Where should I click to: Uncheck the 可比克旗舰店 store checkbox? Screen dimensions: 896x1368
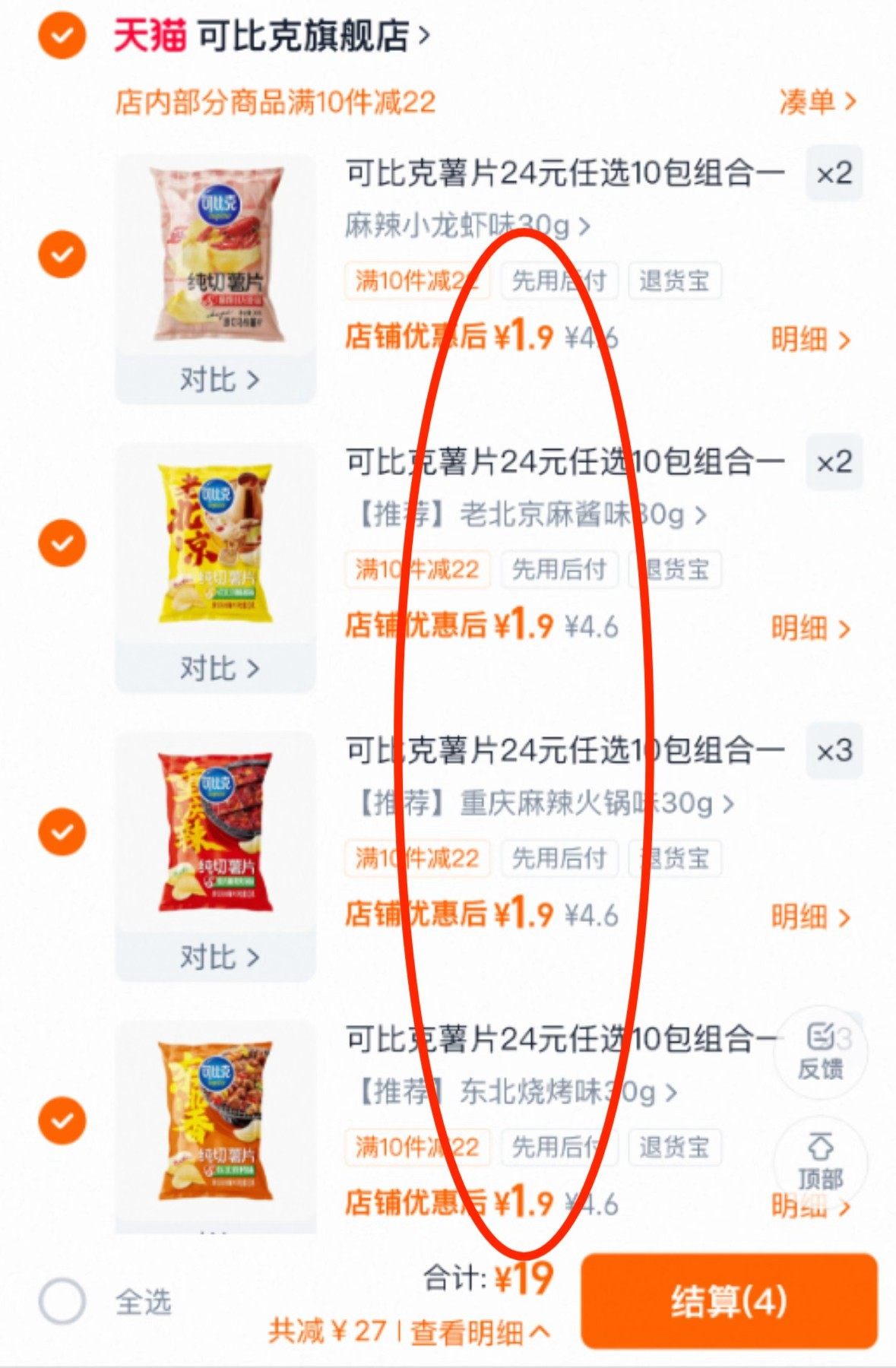pos(62,35)
